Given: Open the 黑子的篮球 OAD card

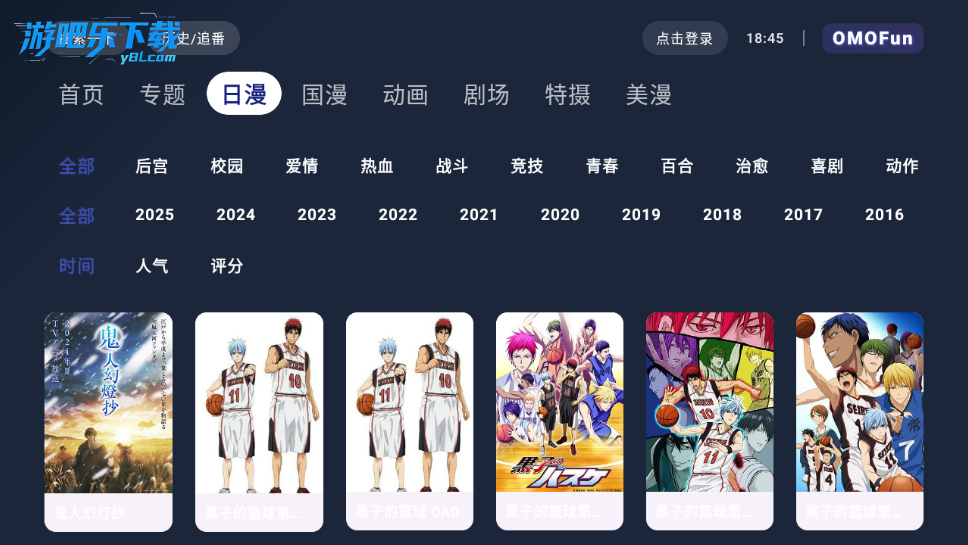Looking at the screenshot, I should (409, 420).
